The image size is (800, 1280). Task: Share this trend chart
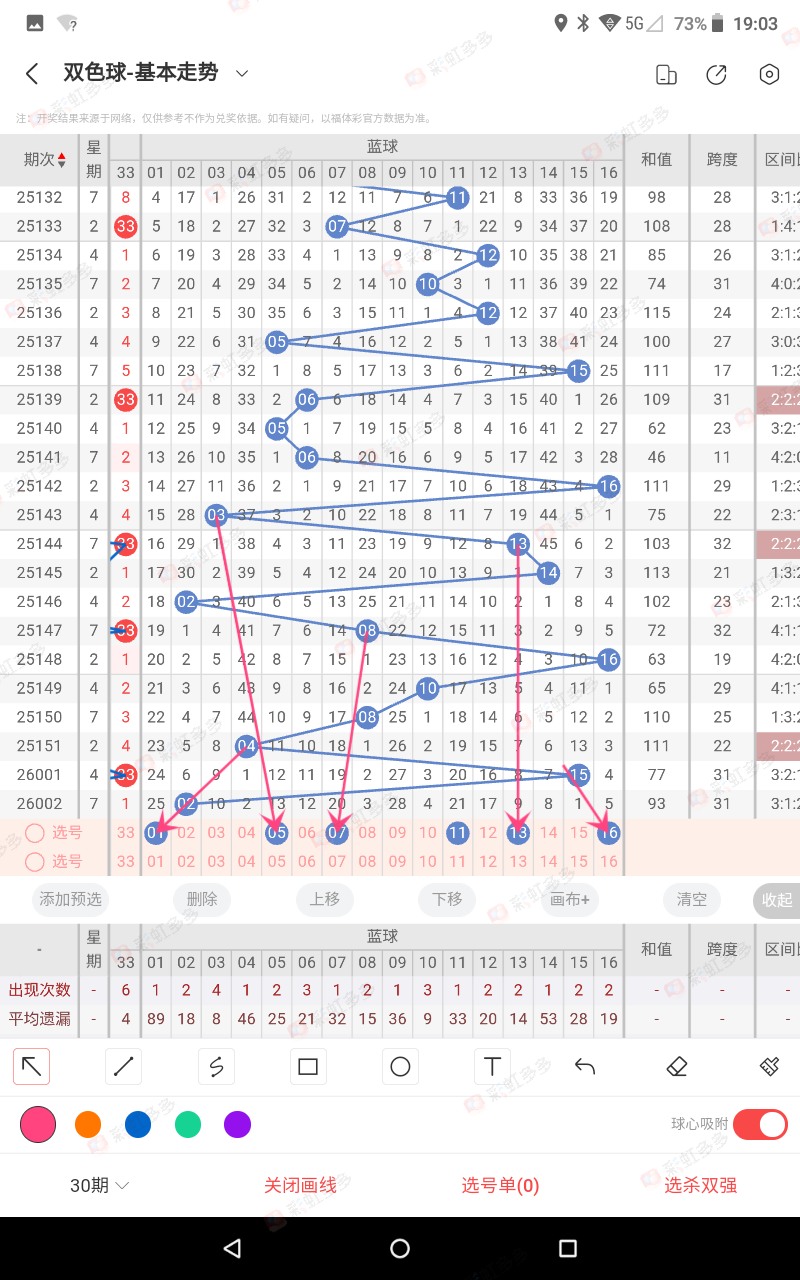(x=716, y=75)
